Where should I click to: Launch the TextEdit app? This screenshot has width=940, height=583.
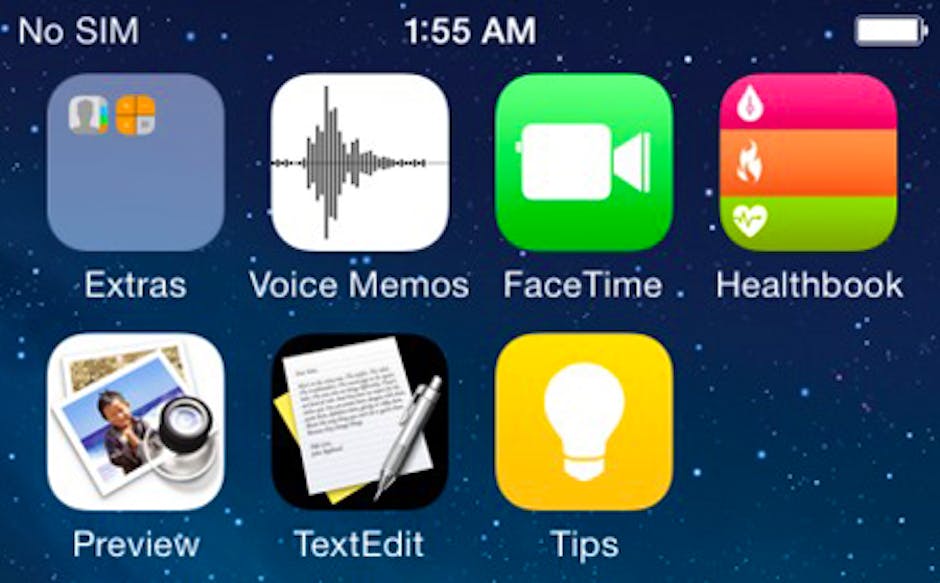(x=359, y=421)
